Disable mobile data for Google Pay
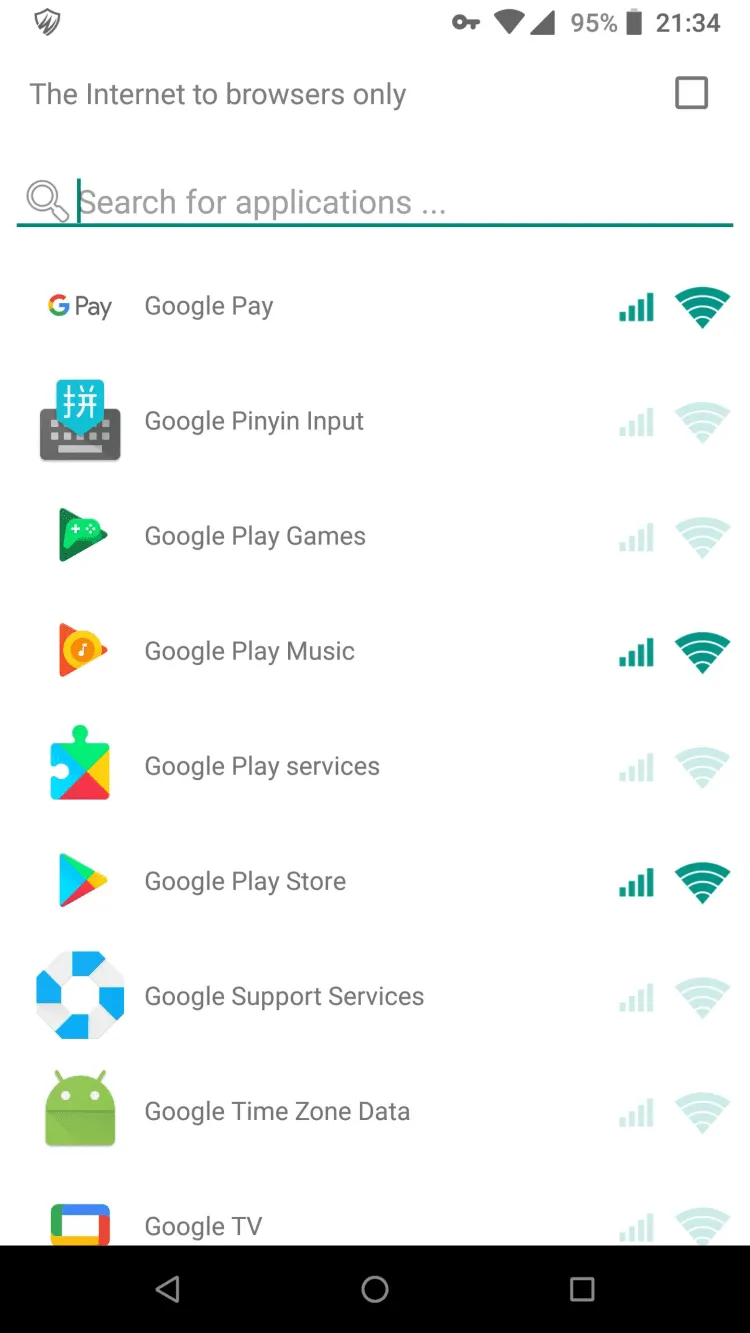This screenshot has width=750, height=1333. pos(636,307)
